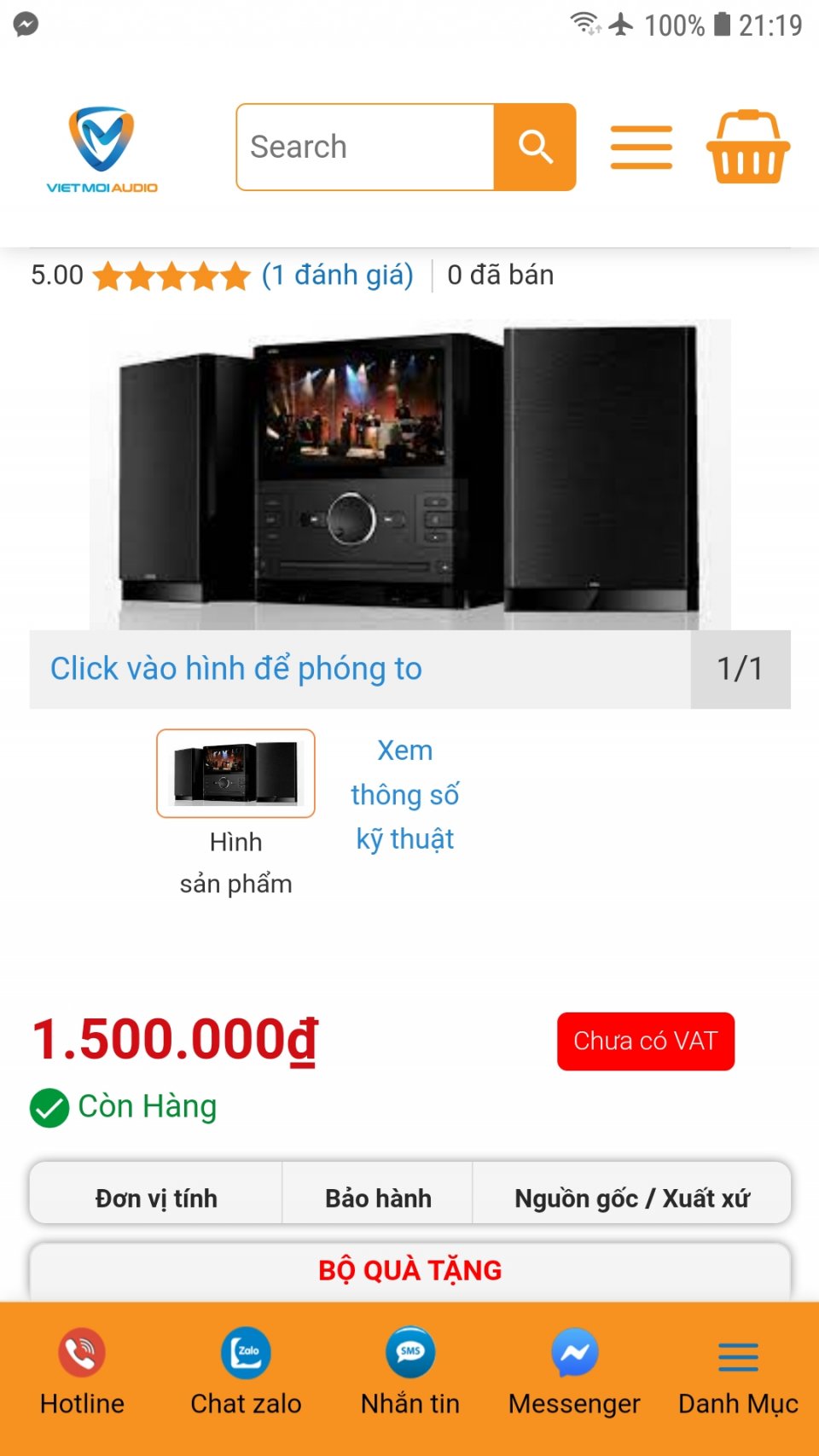
Task: Open the hamburger menu
Action: pyautogui.click(x=642, y=147)
